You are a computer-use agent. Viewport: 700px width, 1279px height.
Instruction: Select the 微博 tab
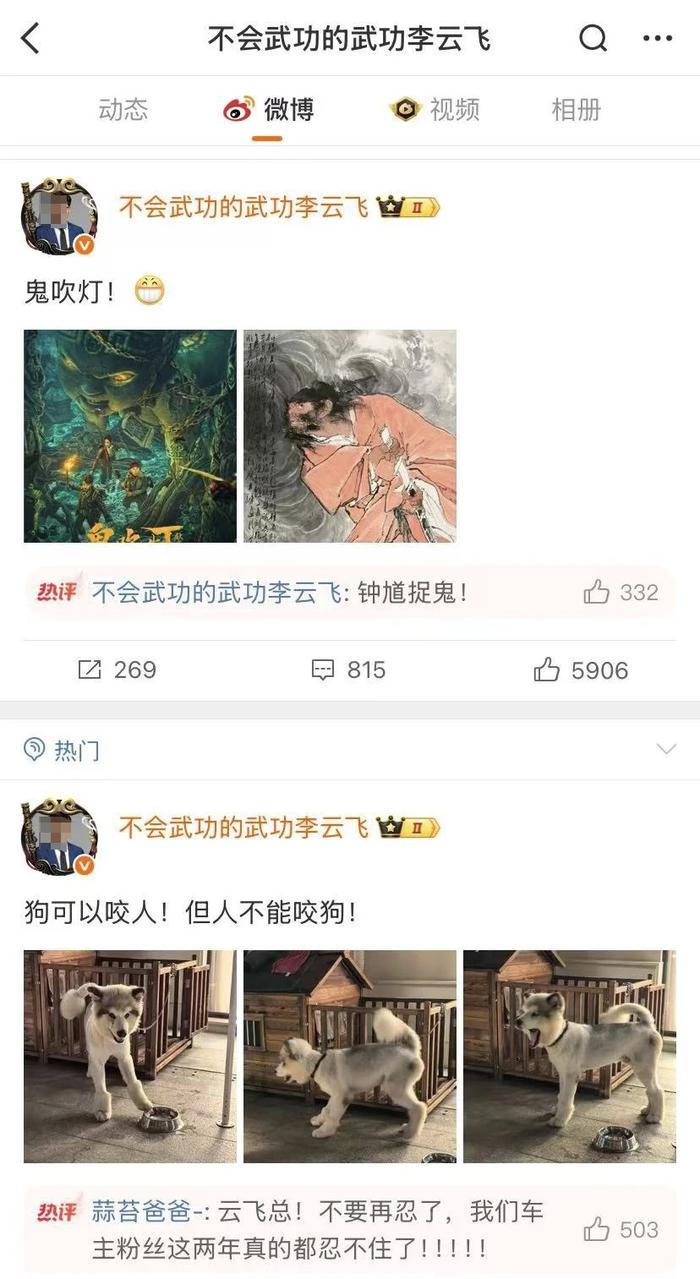point(268,109)
